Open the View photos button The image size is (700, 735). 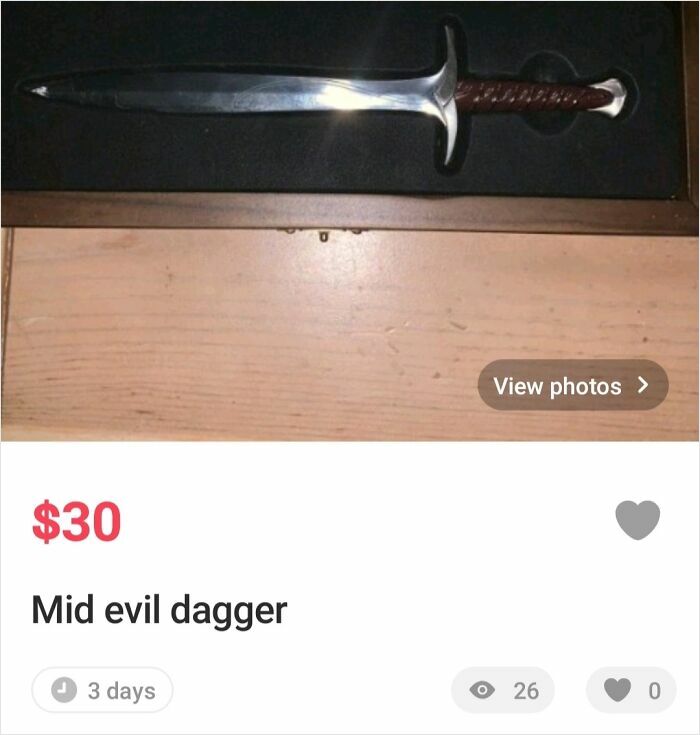(572, 385)
